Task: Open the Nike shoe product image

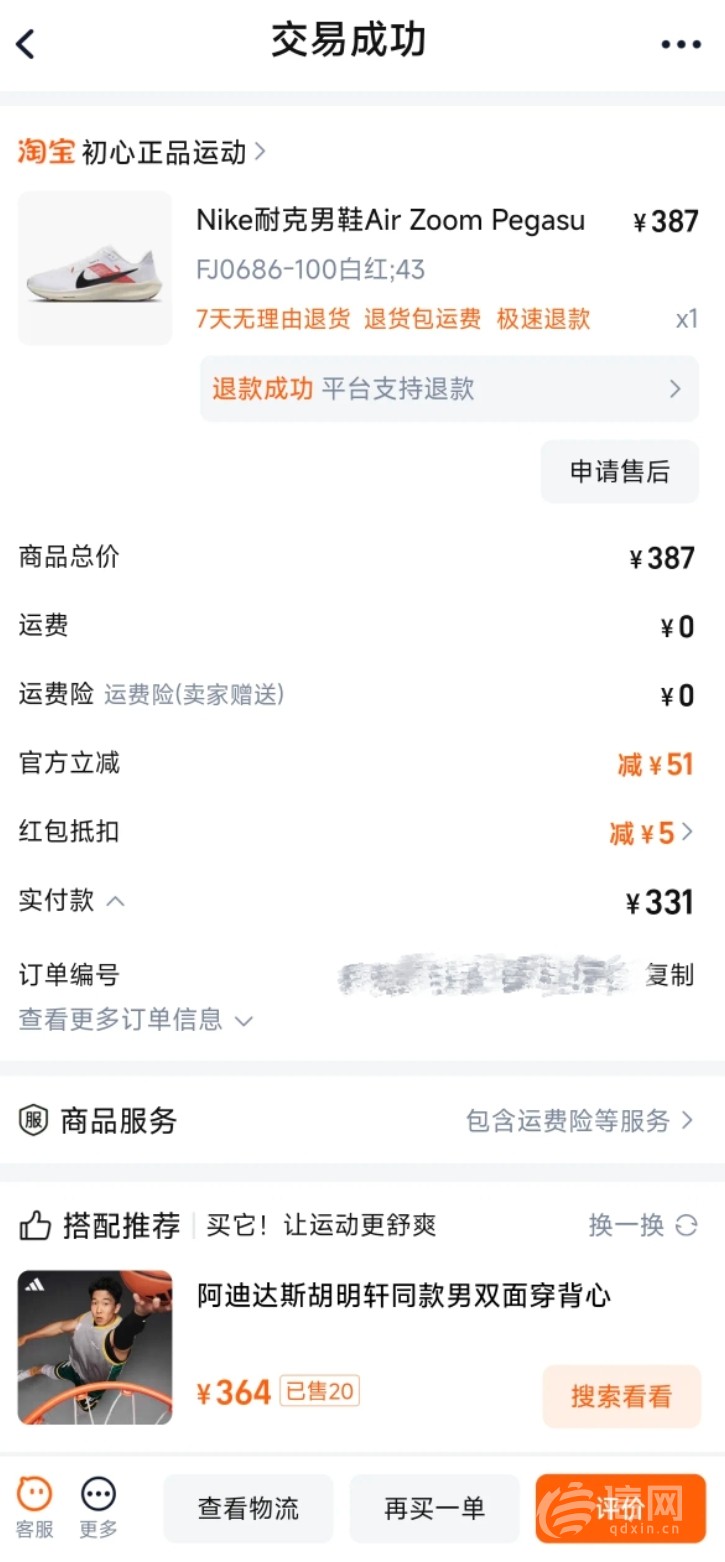Action: [95, 268]
